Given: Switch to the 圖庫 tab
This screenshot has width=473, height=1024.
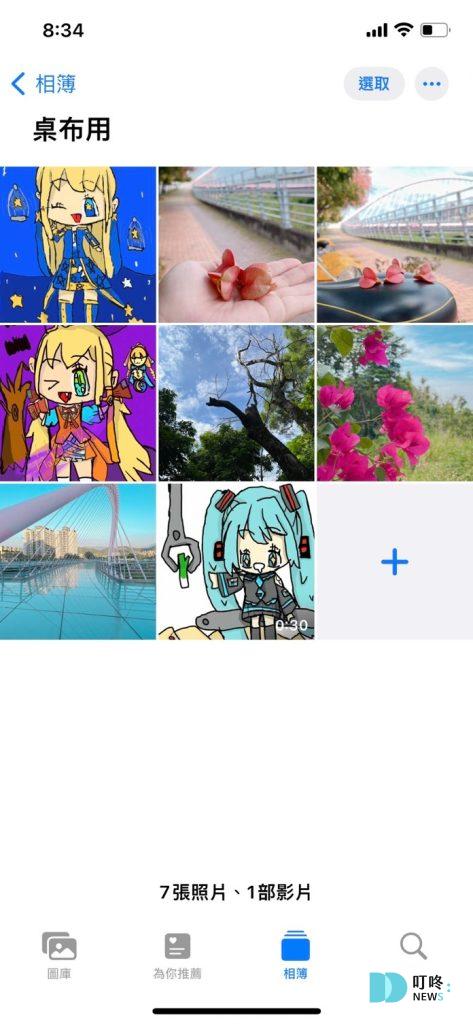Looking at the screenshot, I should click(59, 955).
